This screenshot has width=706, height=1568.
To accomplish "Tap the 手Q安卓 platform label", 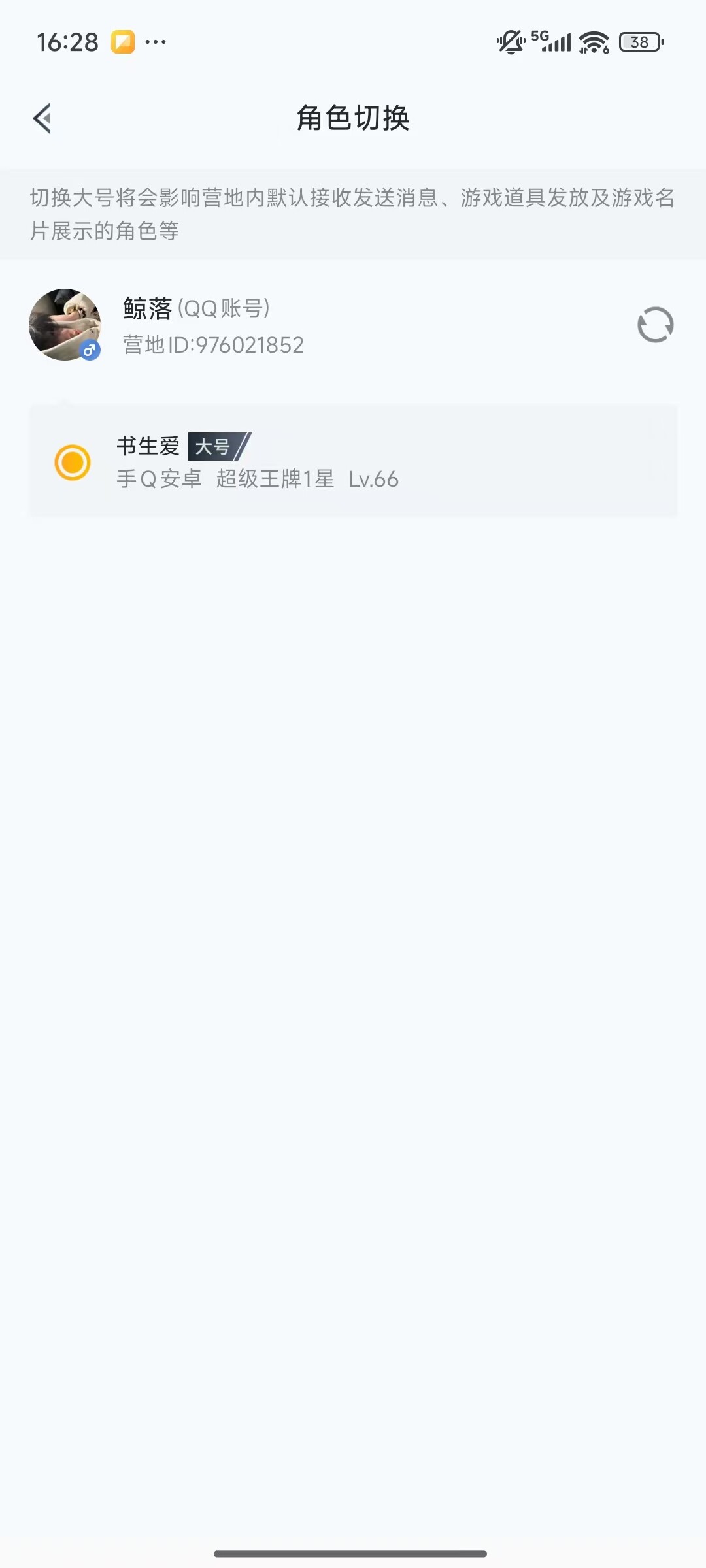I will click(x=158, y=480).
